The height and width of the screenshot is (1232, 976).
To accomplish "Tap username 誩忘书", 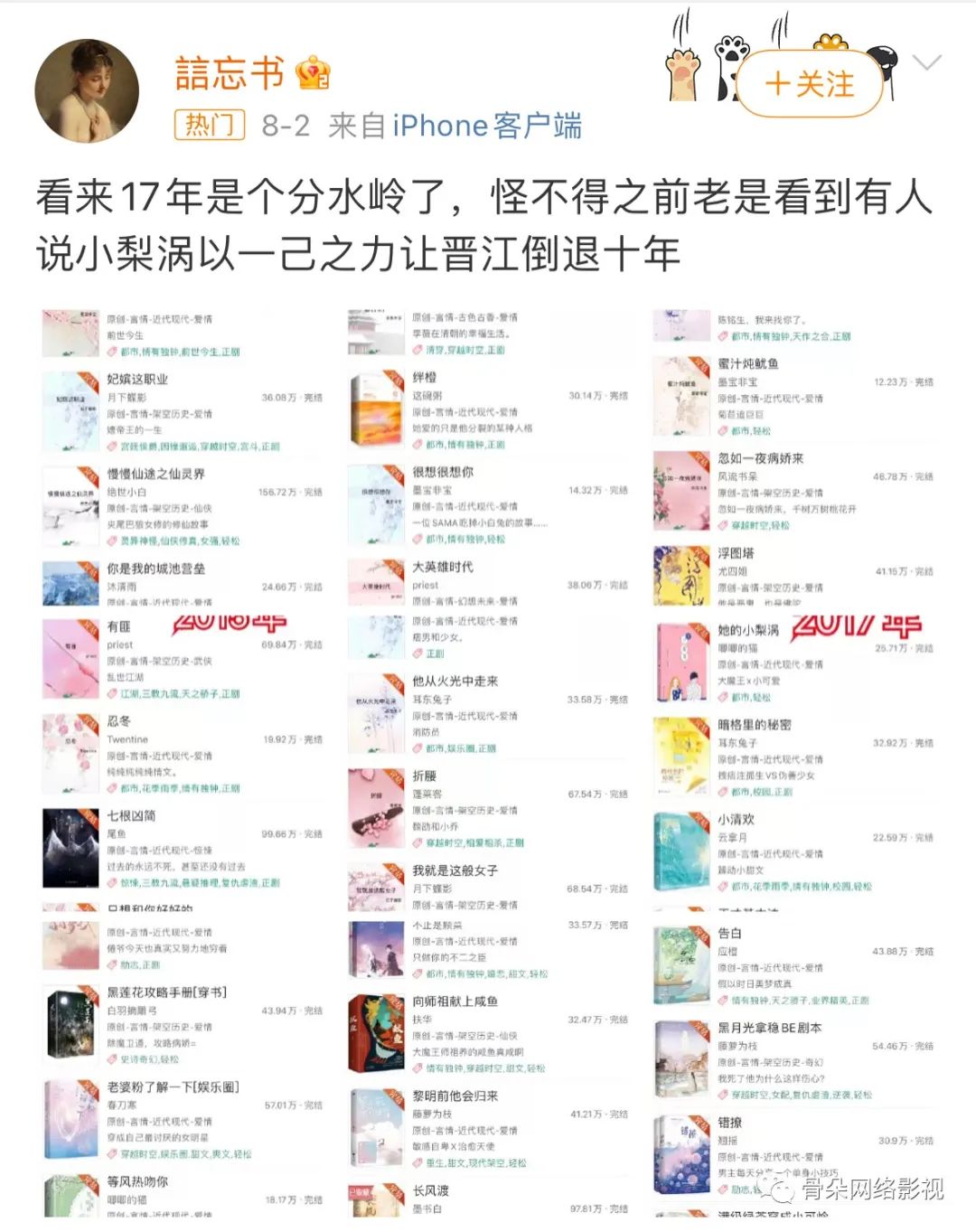I will (x=230, y=73).
